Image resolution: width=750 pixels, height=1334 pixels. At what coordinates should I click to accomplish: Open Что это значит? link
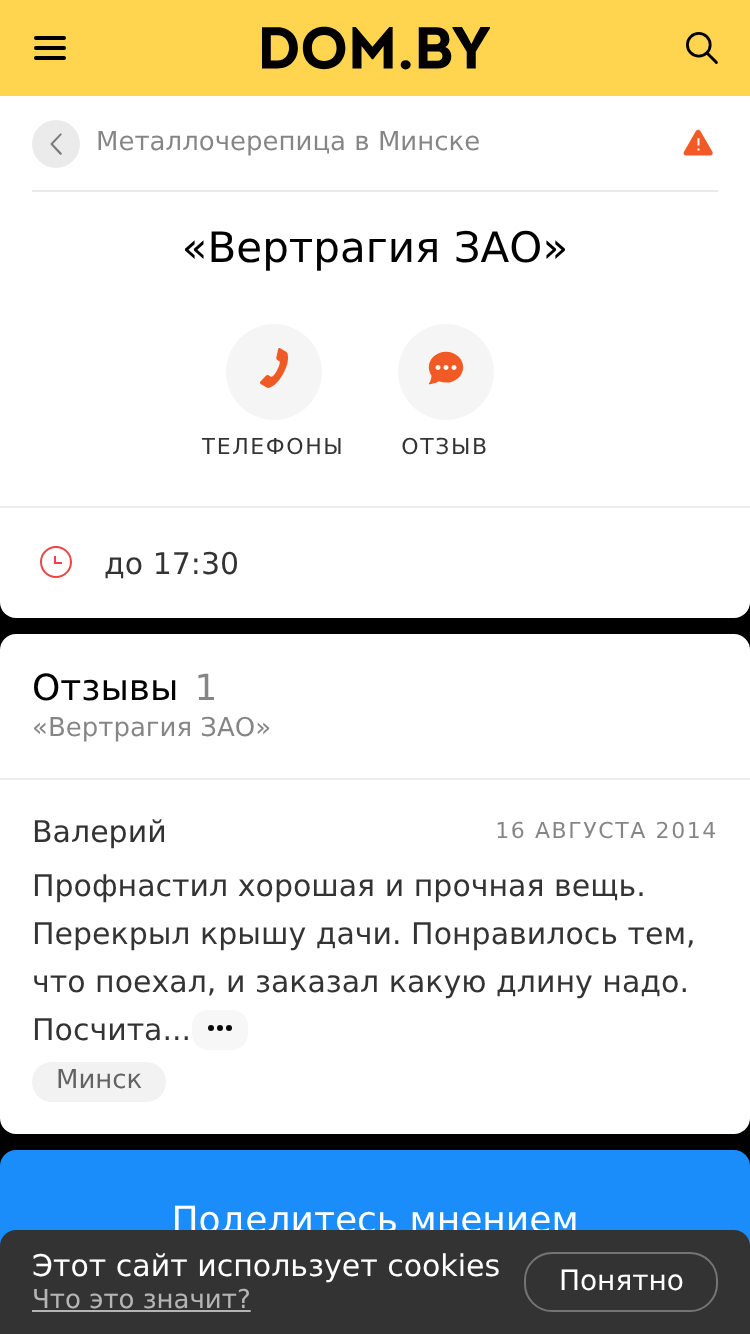pos(141,1299)
